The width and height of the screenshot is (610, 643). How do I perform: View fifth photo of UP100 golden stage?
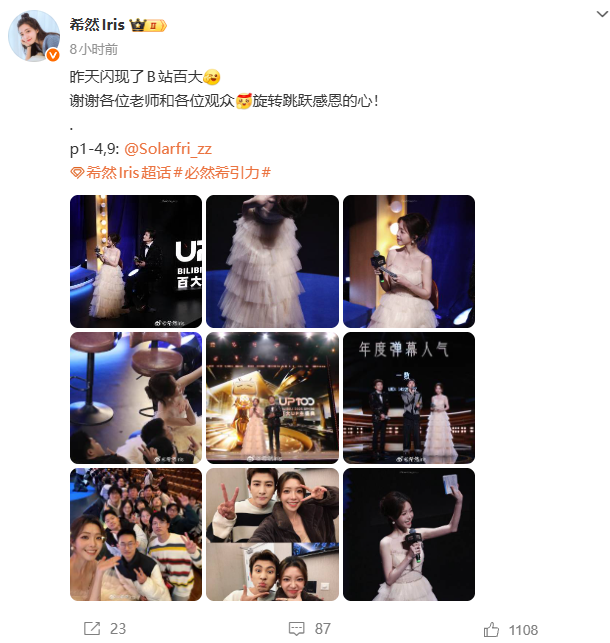click(x=272, y=398)
